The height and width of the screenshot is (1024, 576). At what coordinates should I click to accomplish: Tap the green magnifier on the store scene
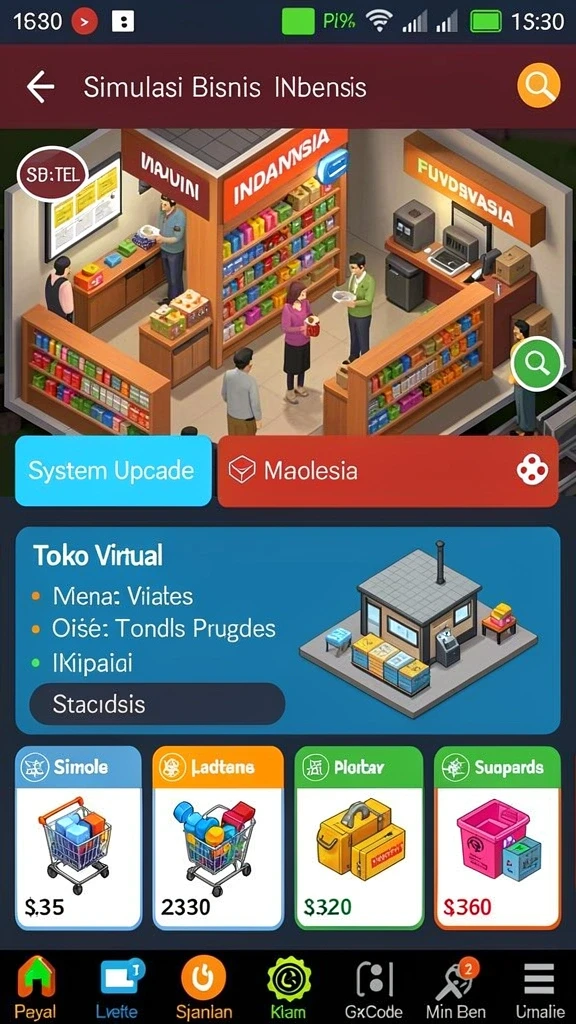[x=537, y=364]
